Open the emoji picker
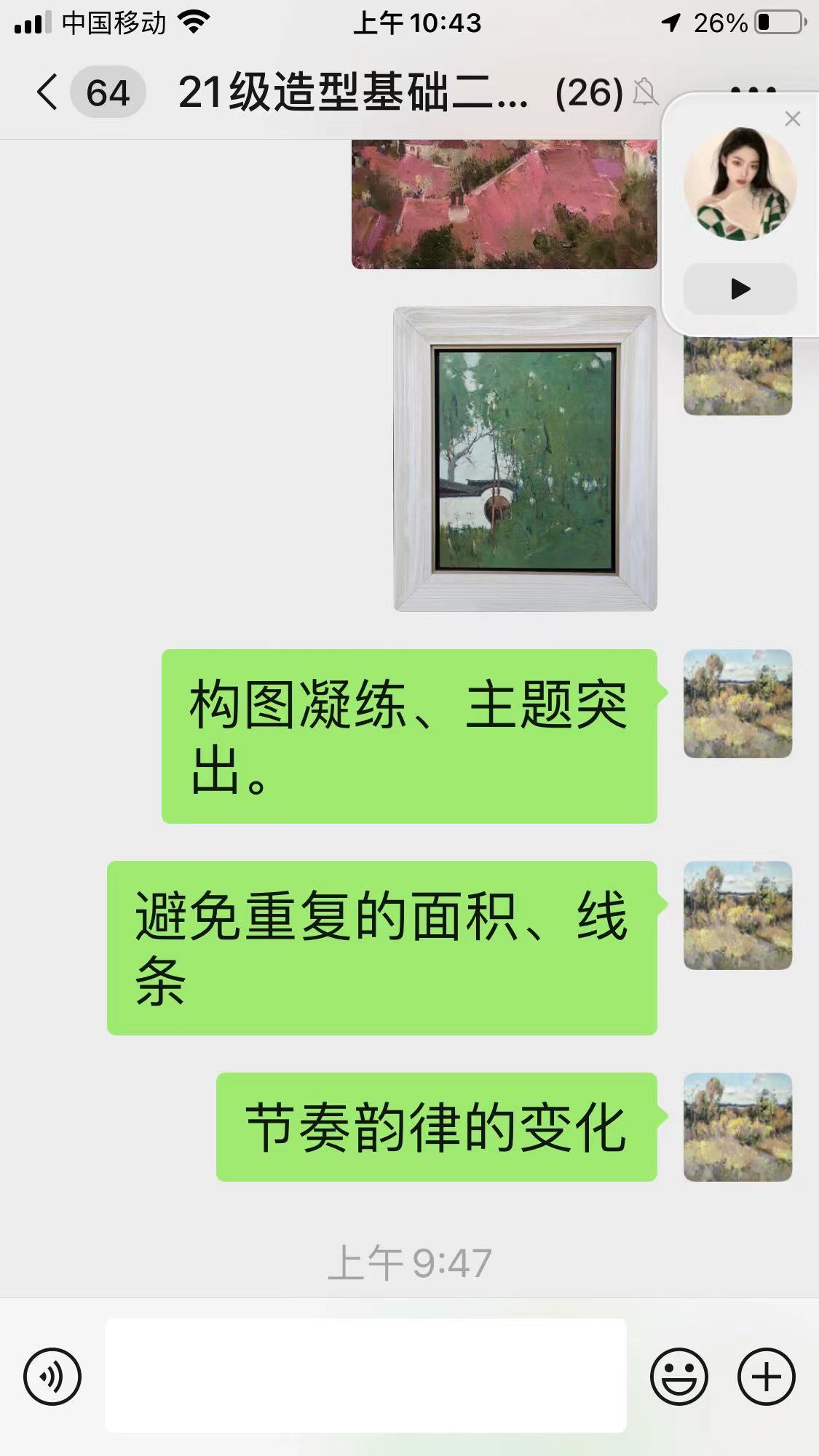 (x=678, y=1376)
